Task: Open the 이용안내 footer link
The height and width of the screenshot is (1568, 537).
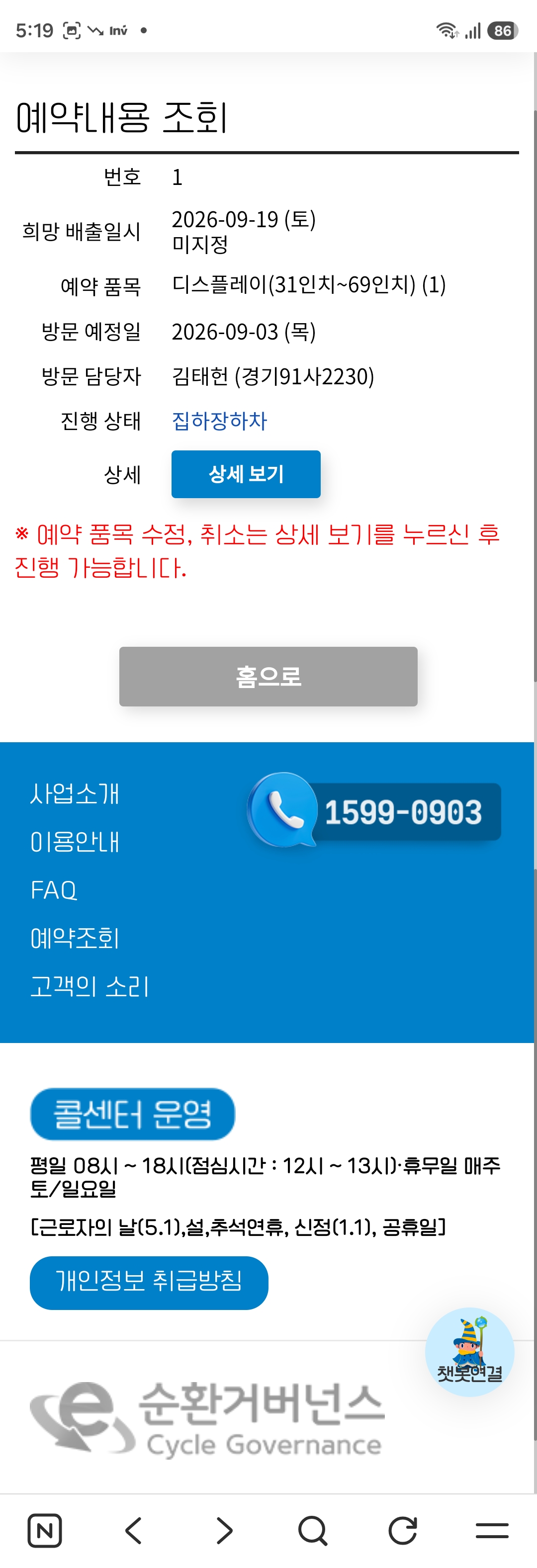Action: click(75, 842)
